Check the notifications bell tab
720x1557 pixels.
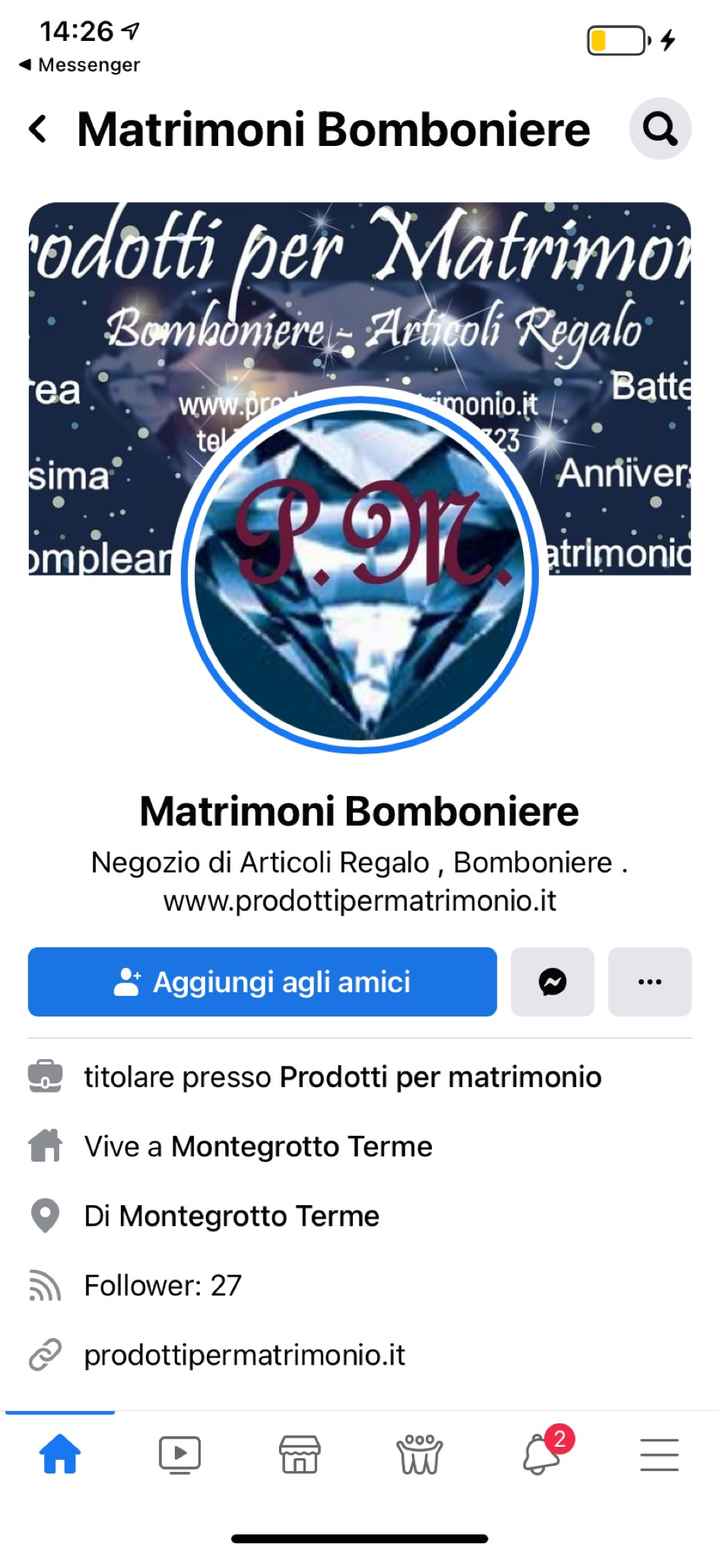[541, 1455]
